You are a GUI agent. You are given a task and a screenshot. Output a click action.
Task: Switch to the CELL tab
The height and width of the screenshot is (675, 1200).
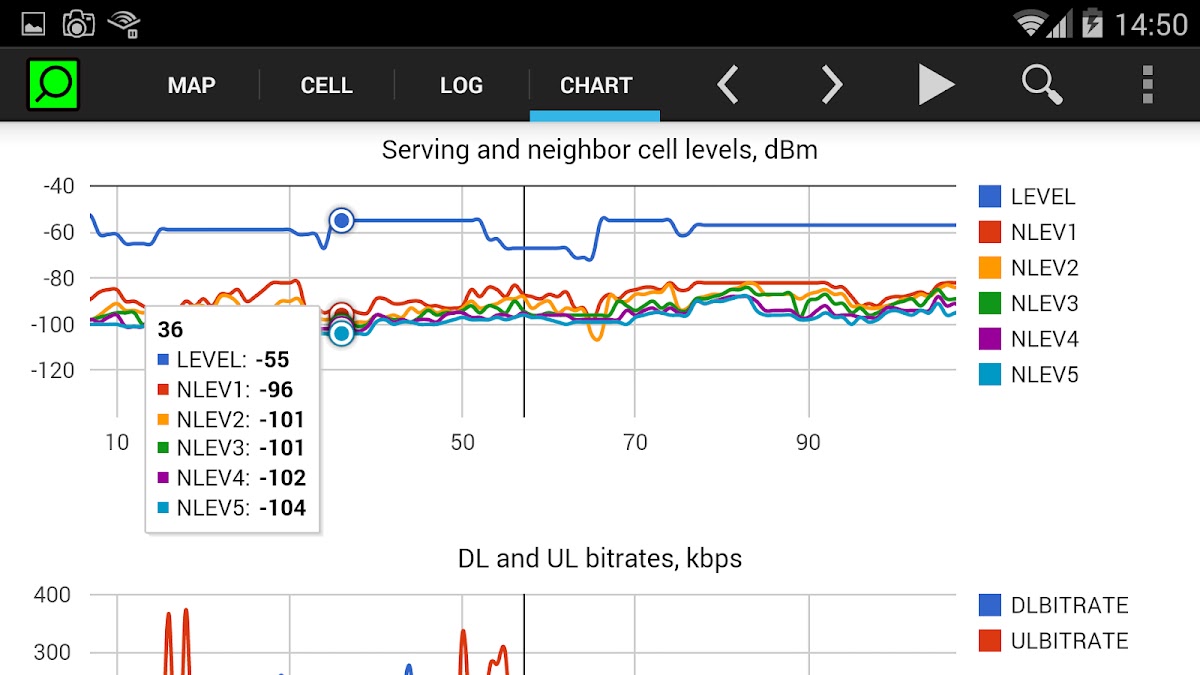click(326, 86)
